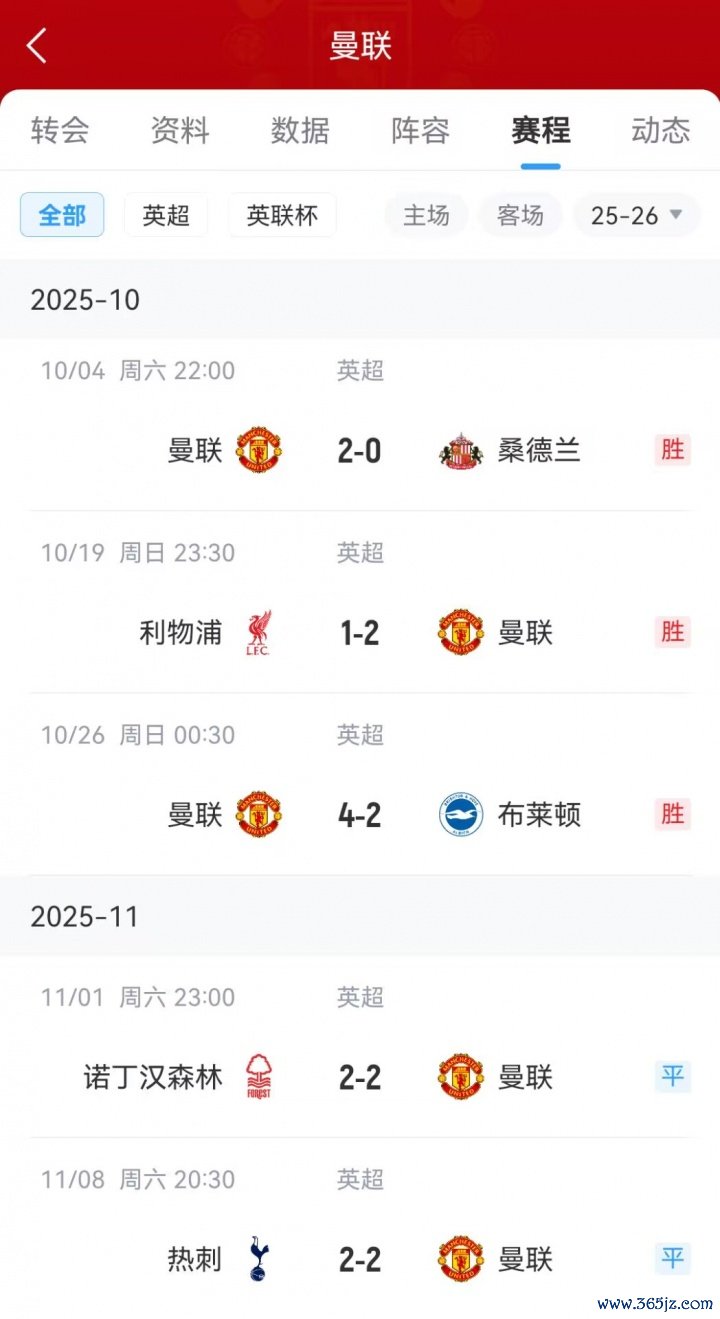Show only 客场 matches
The height and width of the screenshot is (1319, 720).
[x=520, y=215]
